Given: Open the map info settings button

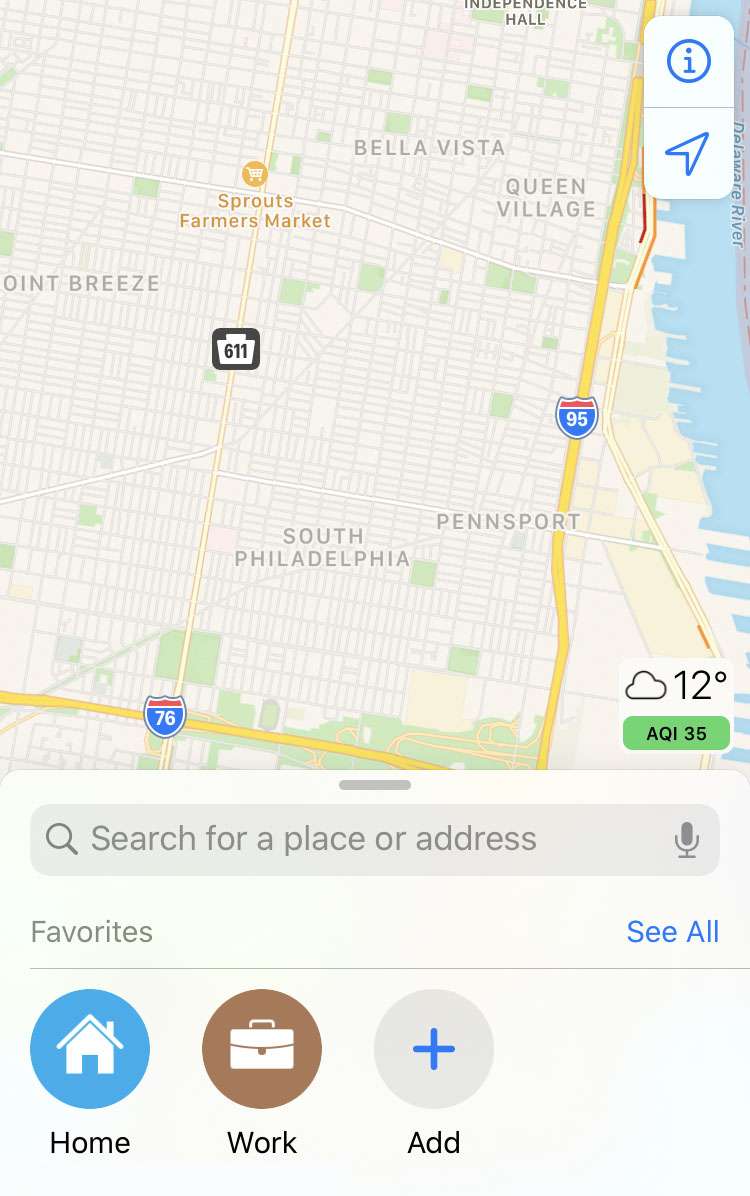Looking at the screenshot, I should pyautogui.click(x=688, y=62).
